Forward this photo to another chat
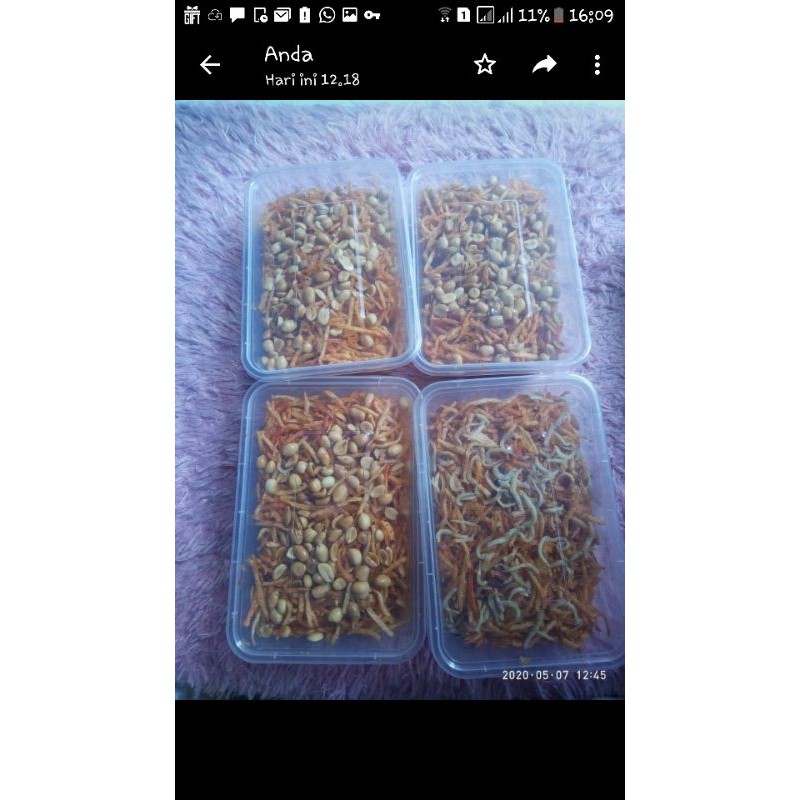This screenshot has width=800, height=800. click(544, 65)
